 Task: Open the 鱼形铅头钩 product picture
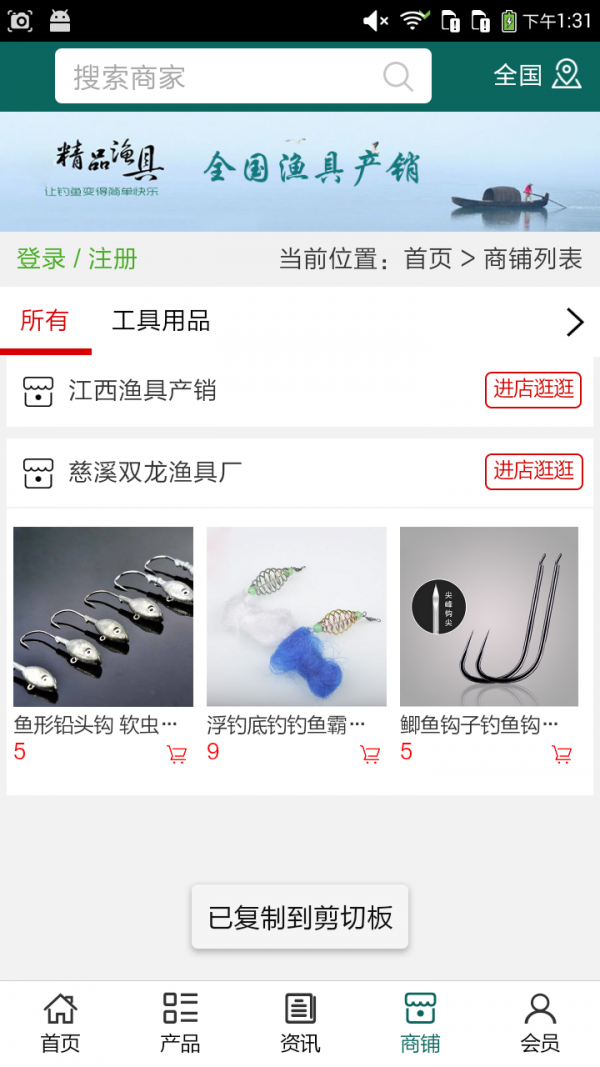click(103, 616)
